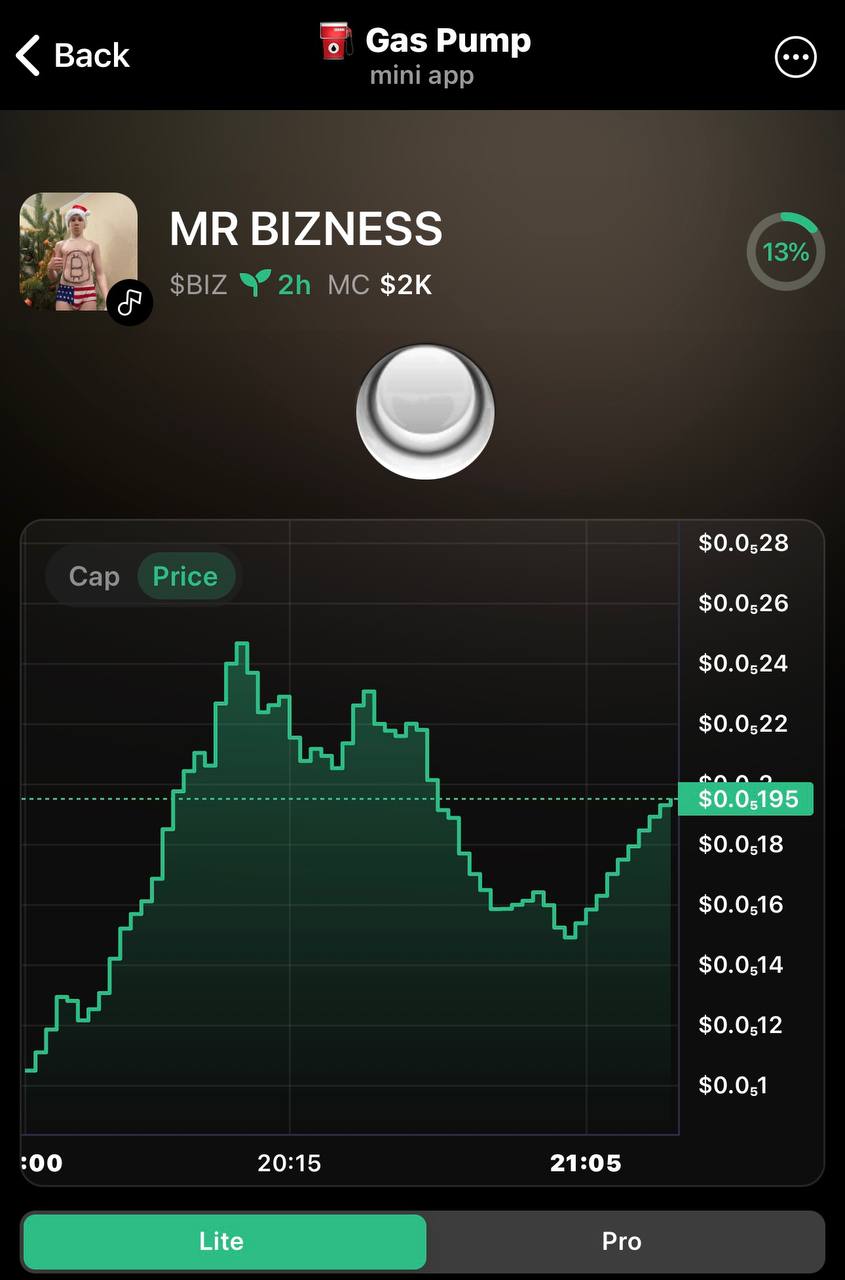845x1280 pixels.
Task: Switch to Lite mode
Action: 224,1242
